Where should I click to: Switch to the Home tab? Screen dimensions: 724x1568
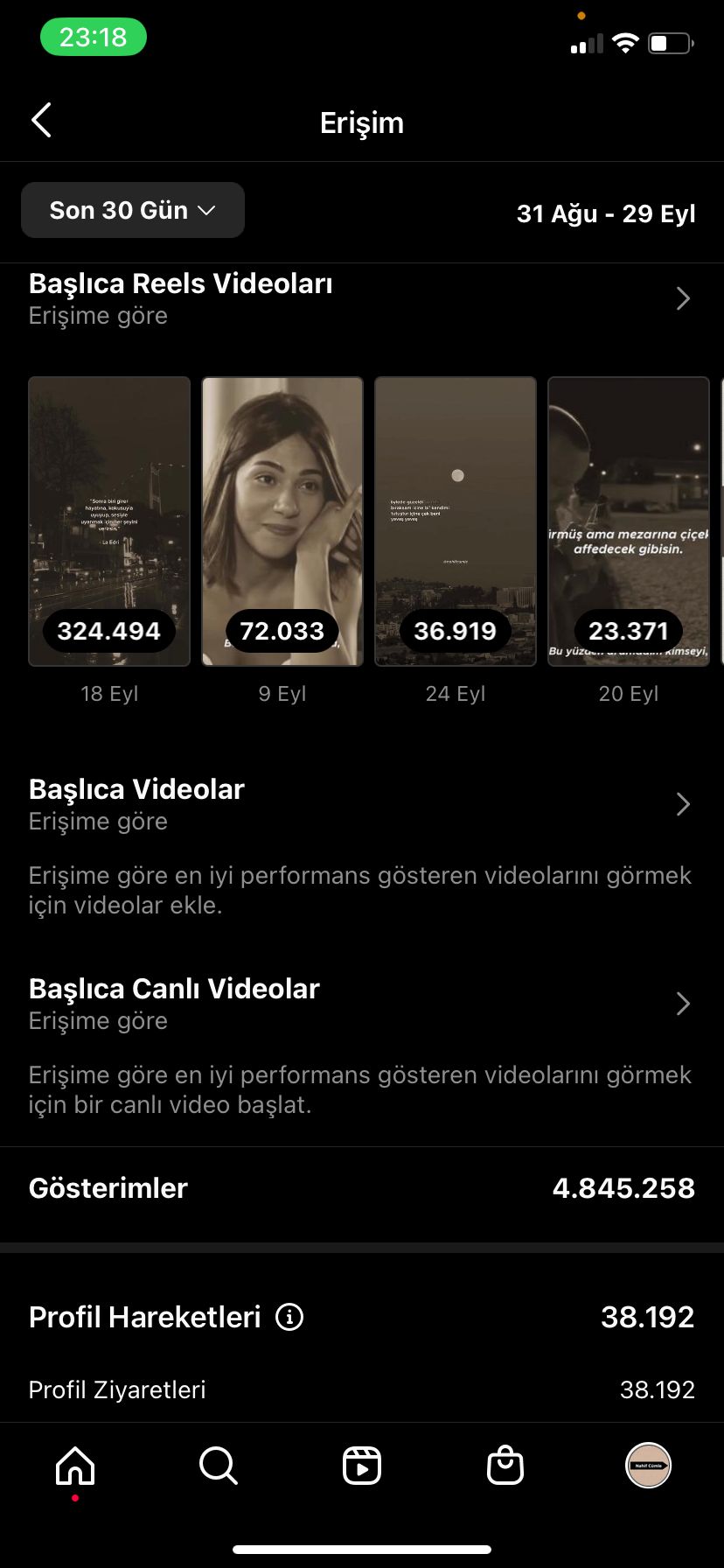(x=75, y=1465)
